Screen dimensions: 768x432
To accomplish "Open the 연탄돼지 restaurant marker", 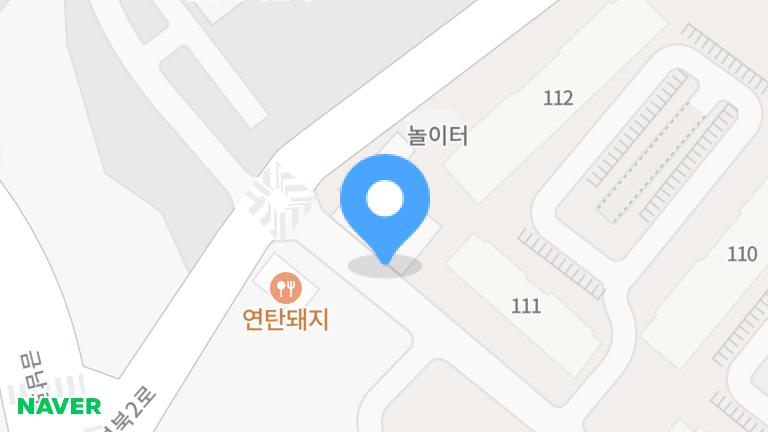I will click(x=287, y=289).
